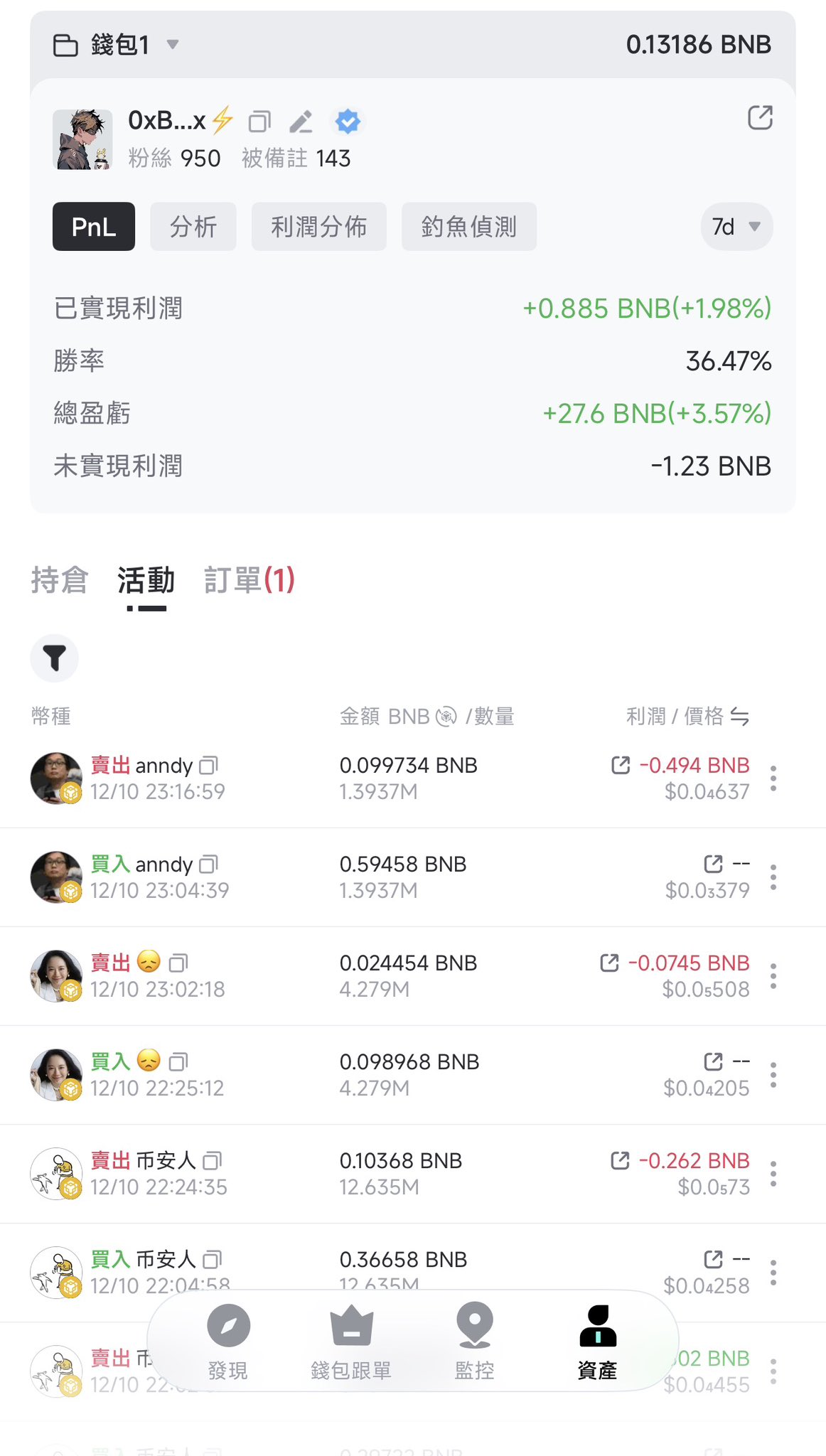Open share link for 賣出 币安人 -0.262 BNB
Viewport: 826px width, 1456px height.
(620, 1161)
